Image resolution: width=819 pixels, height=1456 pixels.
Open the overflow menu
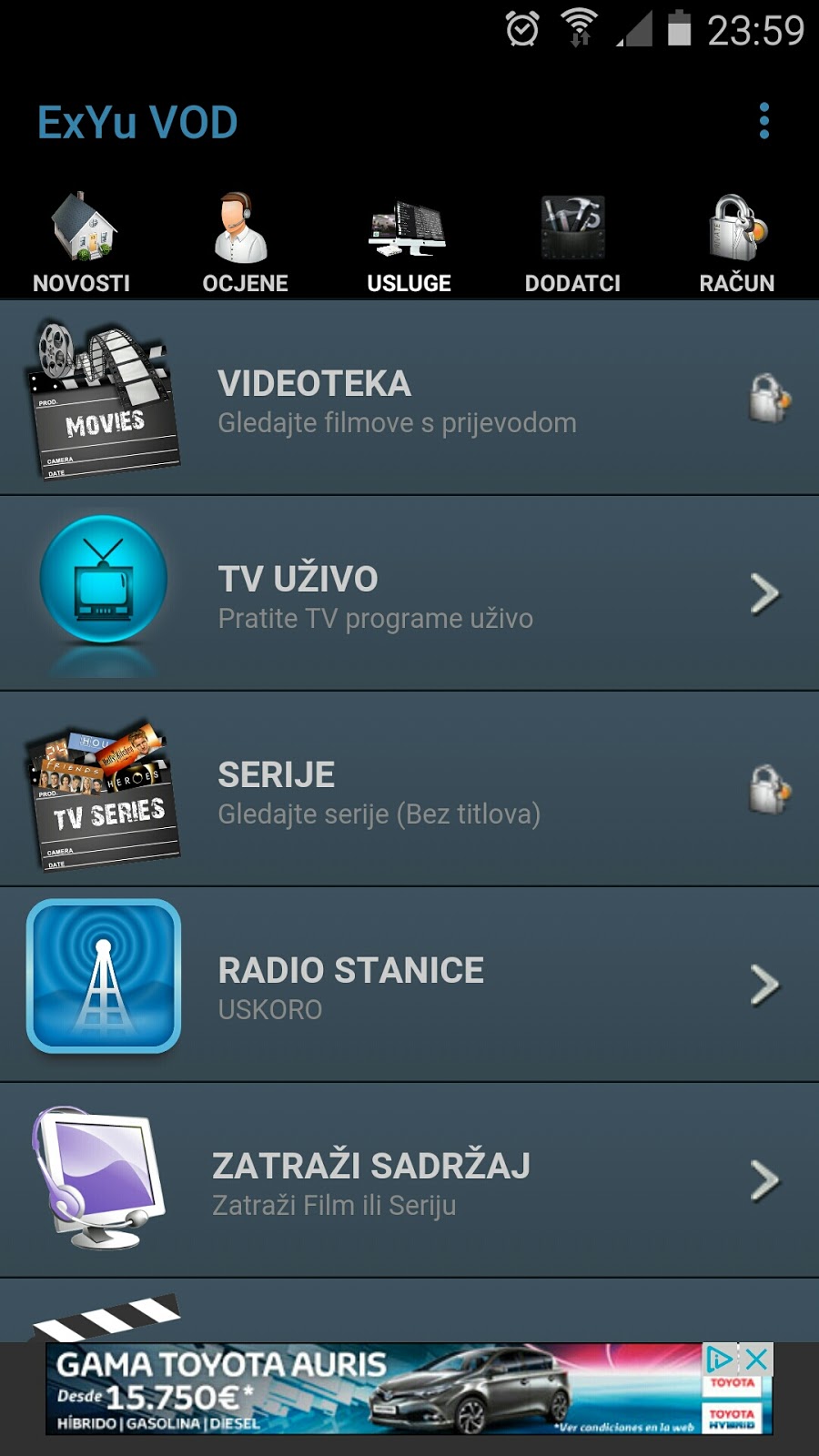point(763,121)
